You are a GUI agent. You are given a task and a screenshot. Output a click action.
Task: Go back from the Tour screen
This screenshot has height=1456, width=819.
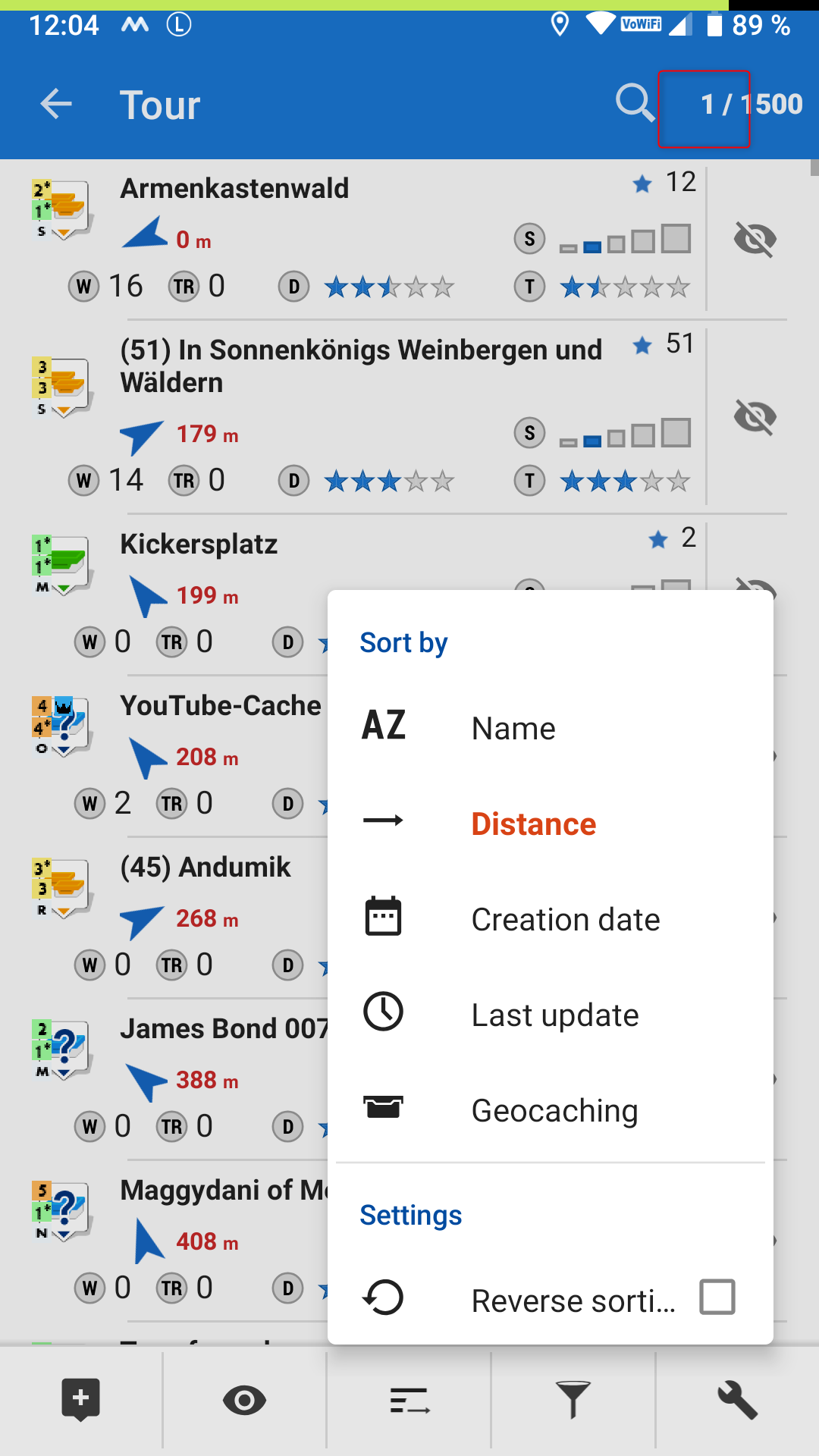[56, 104]
